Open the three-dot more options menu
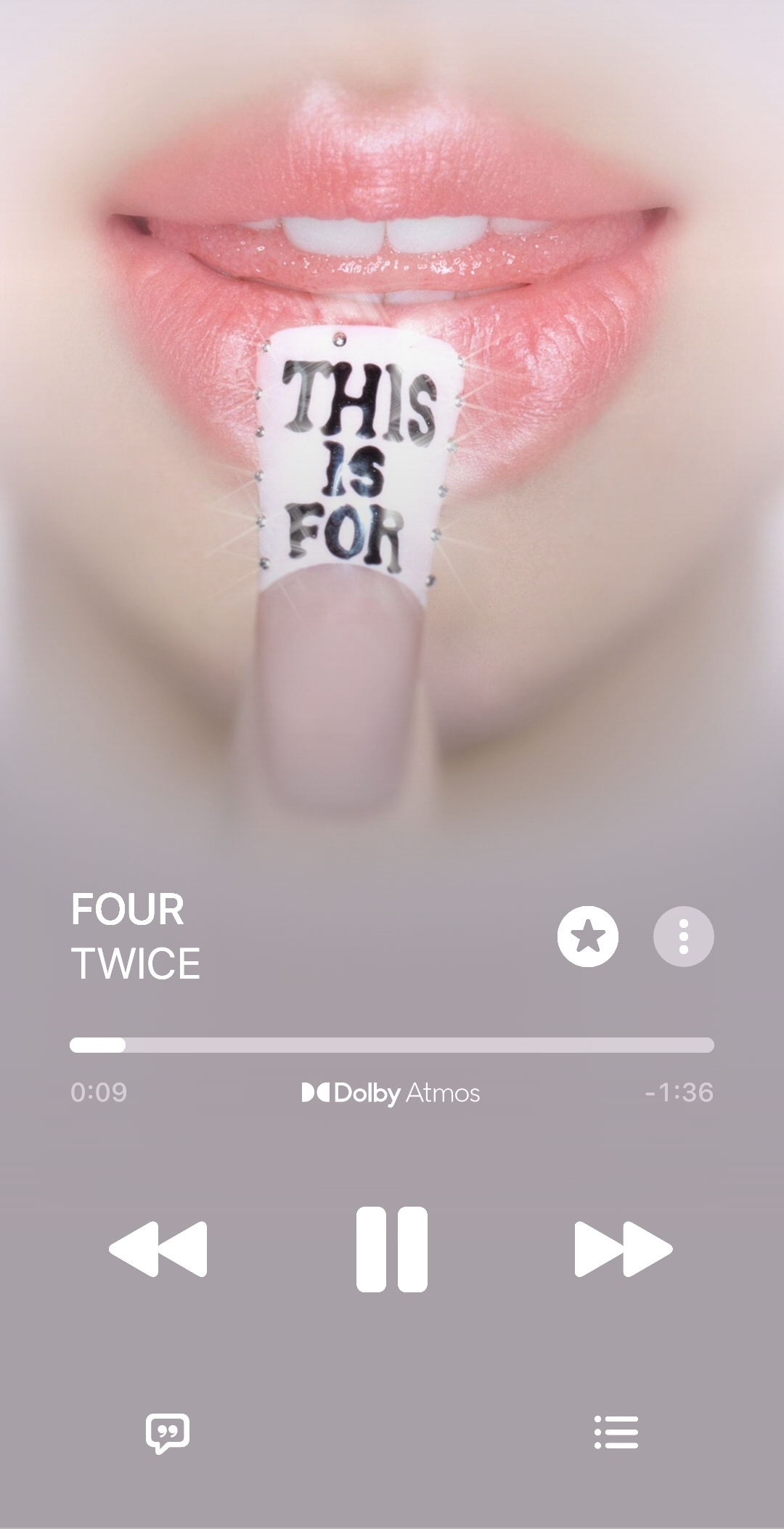The width and height of the screenshot is (784, 1529). point(684,937)
